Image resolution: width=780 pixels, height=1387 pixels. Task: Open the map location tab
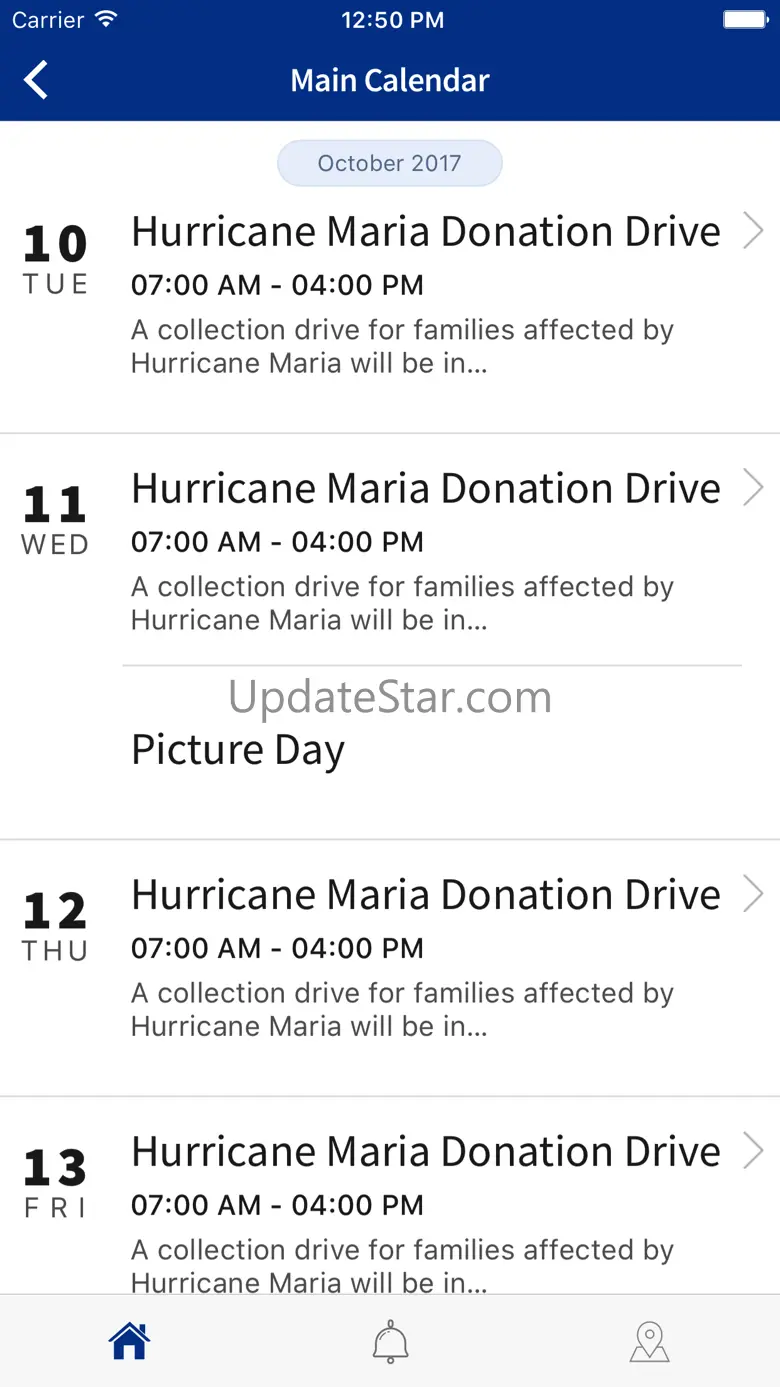(649, 1341)
